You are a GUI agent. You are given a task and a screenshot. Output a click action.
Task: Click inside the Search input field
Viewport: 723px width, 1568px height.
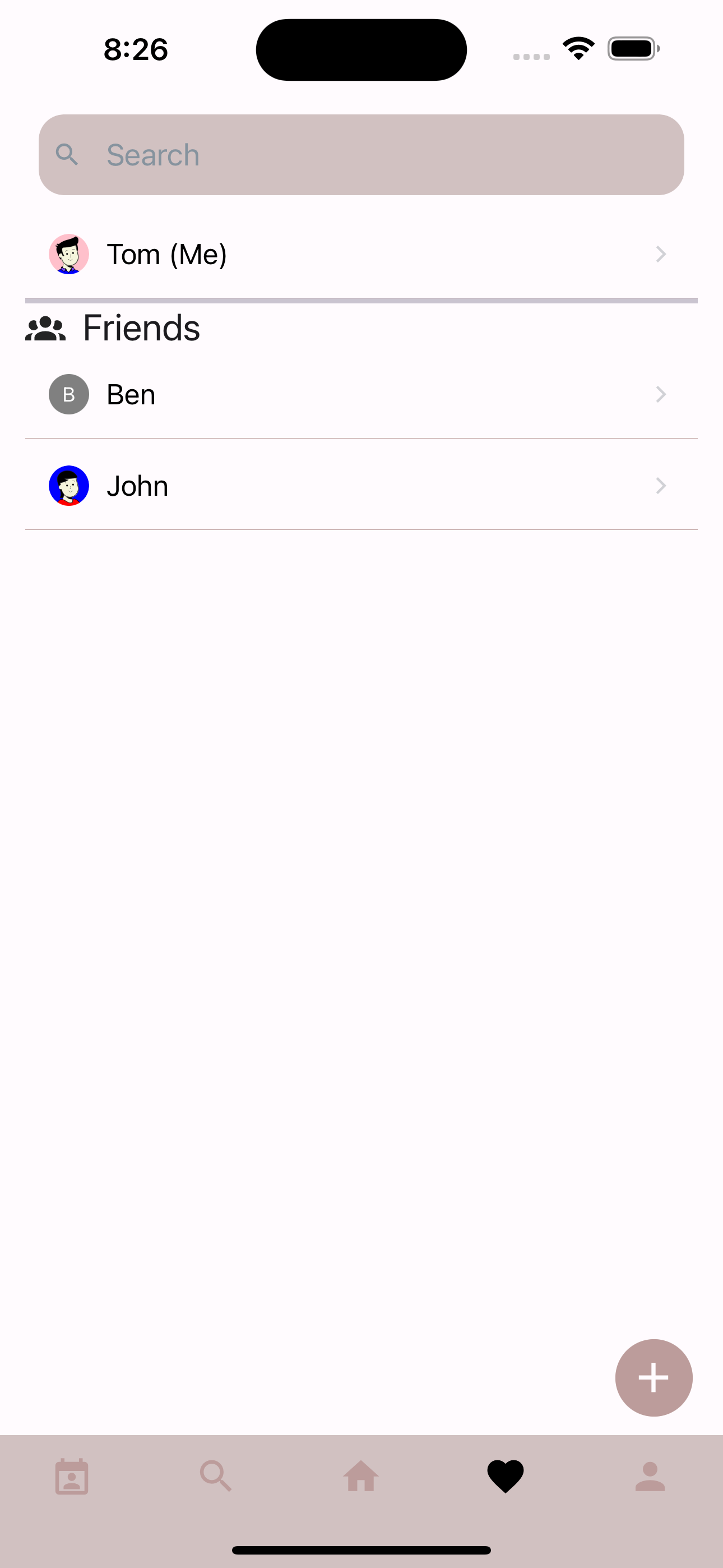(x=361, y=155)
